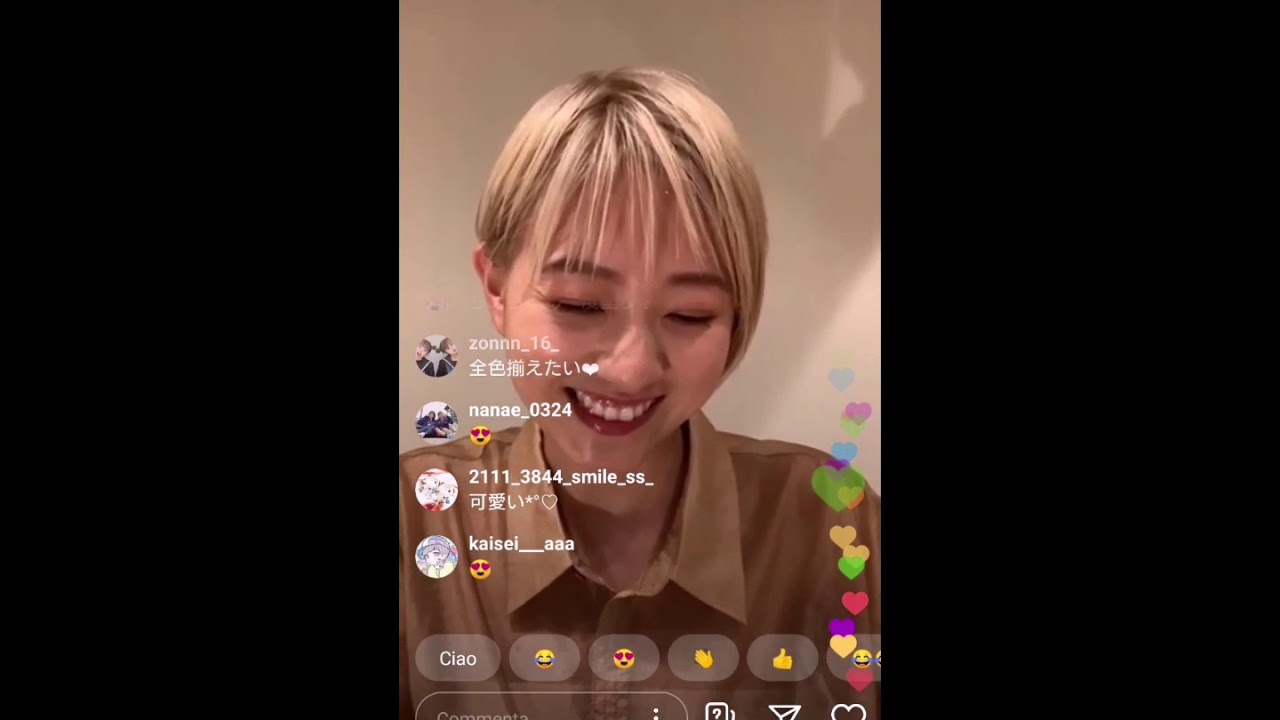This screenshot has height=720, width=1280.
Task: Send the heart-eyes emoji reaction
Action: (623, 658)
